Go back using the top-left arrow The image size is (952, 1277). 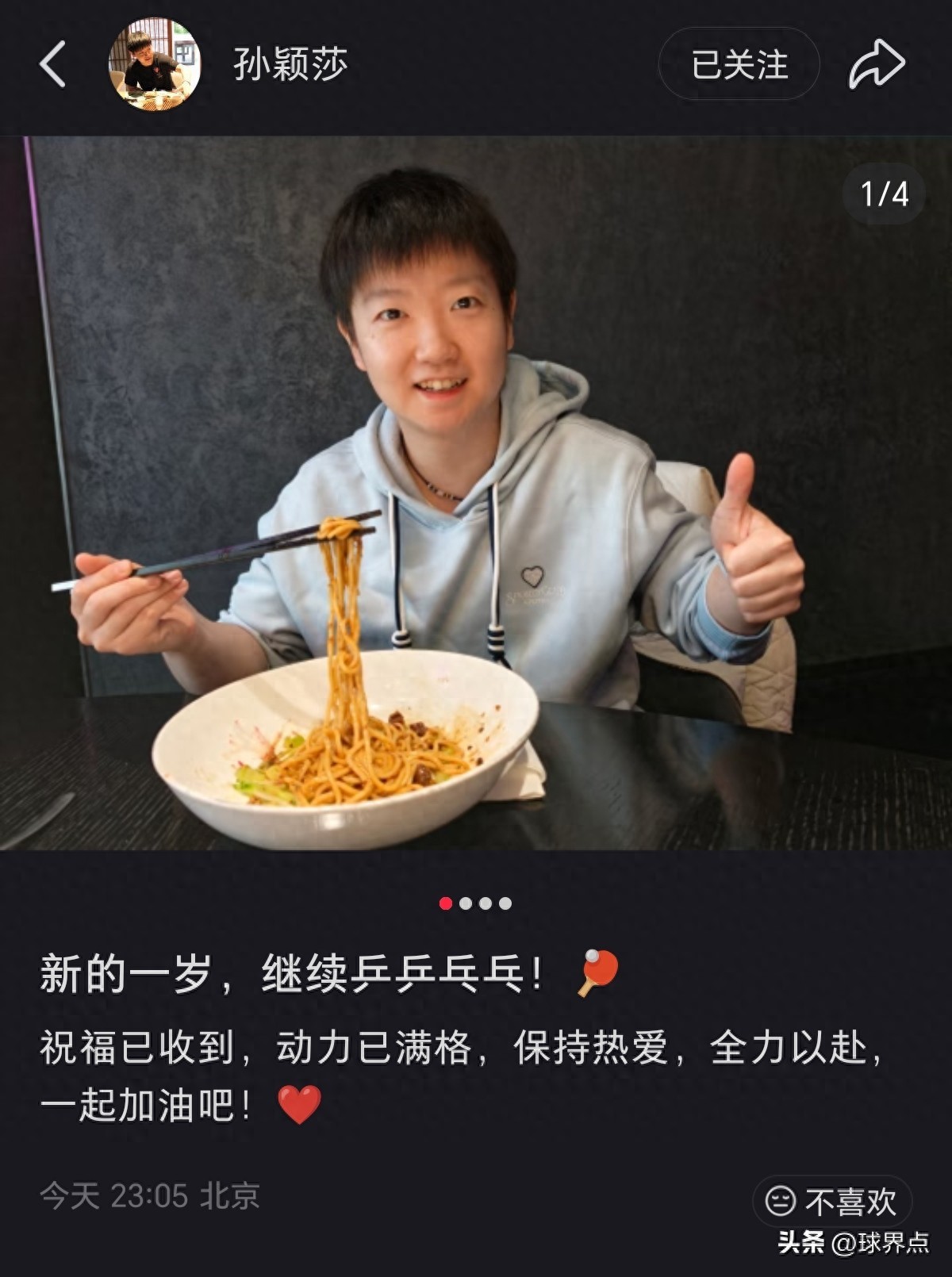pyautogui.click(x=52, y=64)
